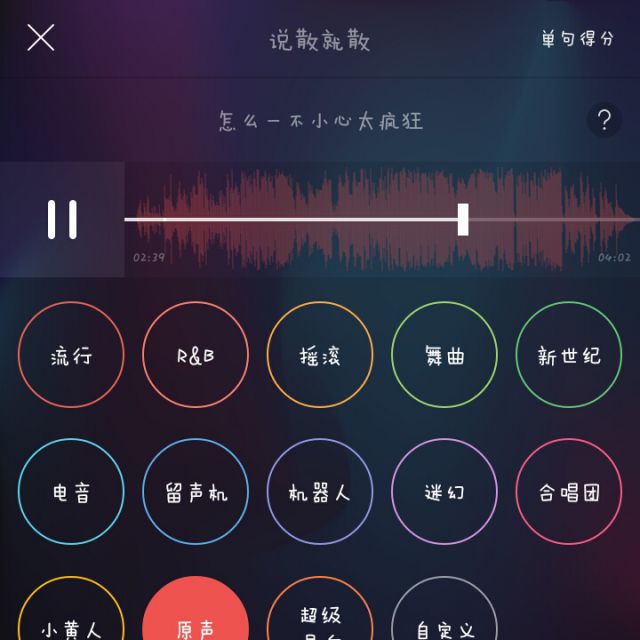Viewport: 640px width, 640px height.
Task: Select the 电音 voice effect
Action: 71,492
